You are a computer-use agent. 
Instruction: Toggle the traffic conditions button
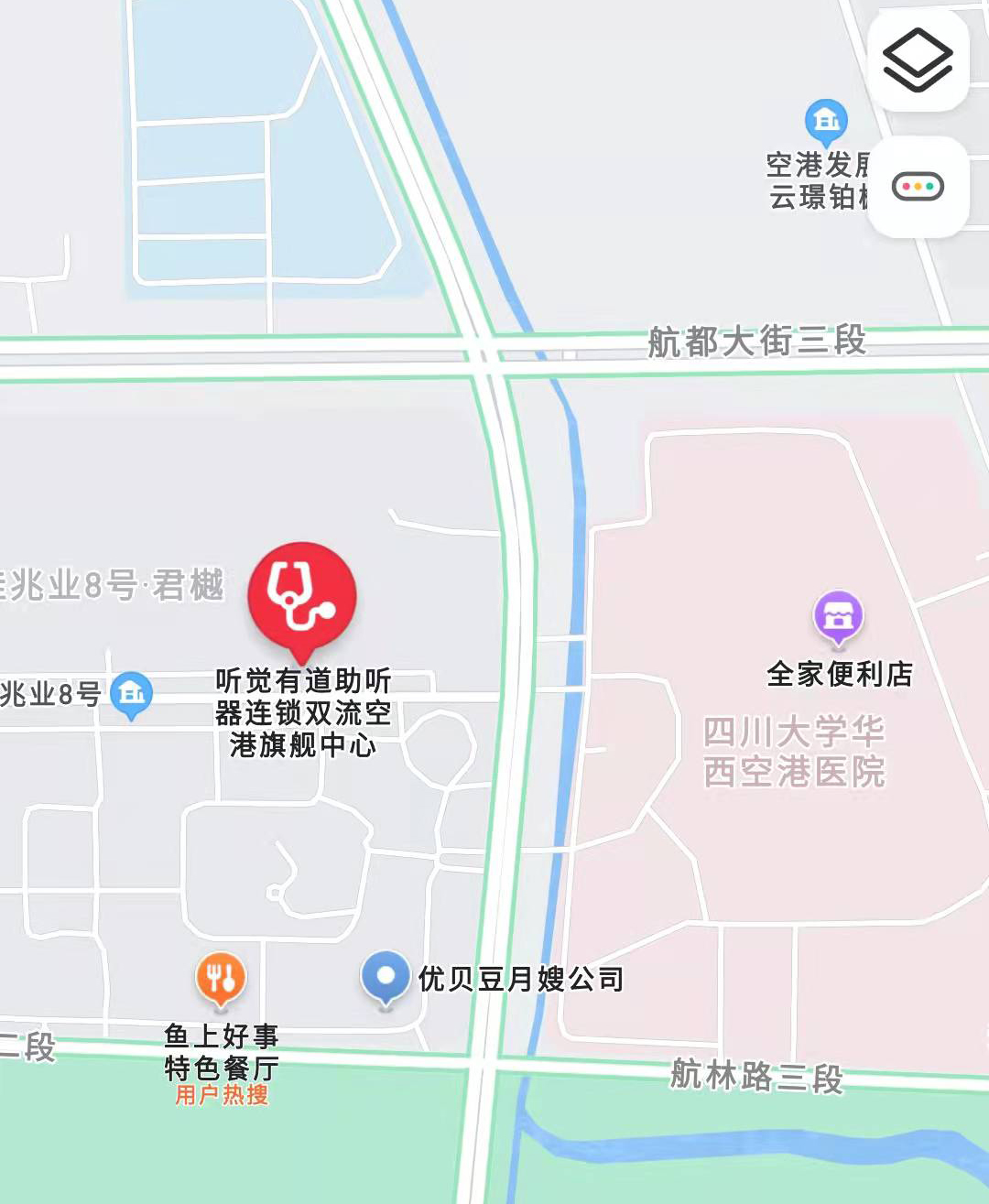918,187
